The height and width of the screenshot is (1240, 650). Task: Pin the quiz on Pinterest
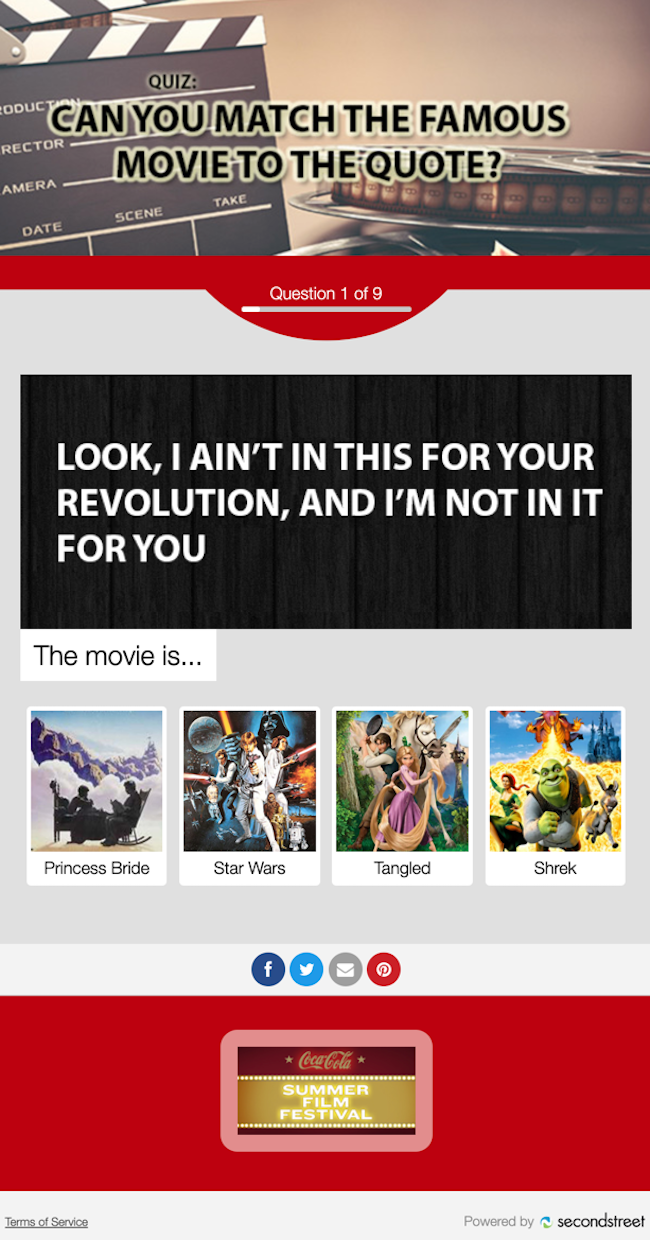click(x=383, y=970)
